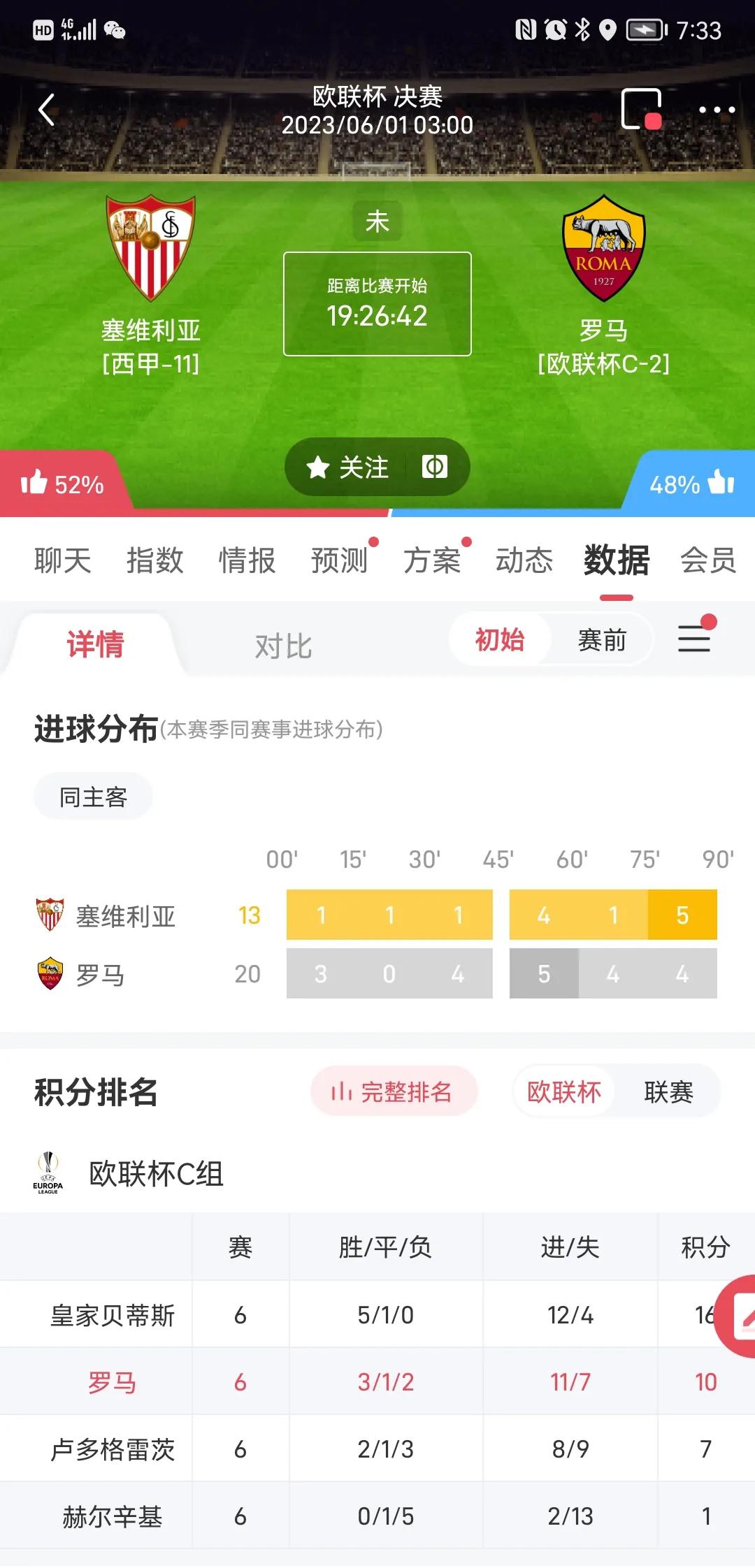755x1568 pixels.
Task: Tap the three-dot more options icon
Action: tap(714, 110)
